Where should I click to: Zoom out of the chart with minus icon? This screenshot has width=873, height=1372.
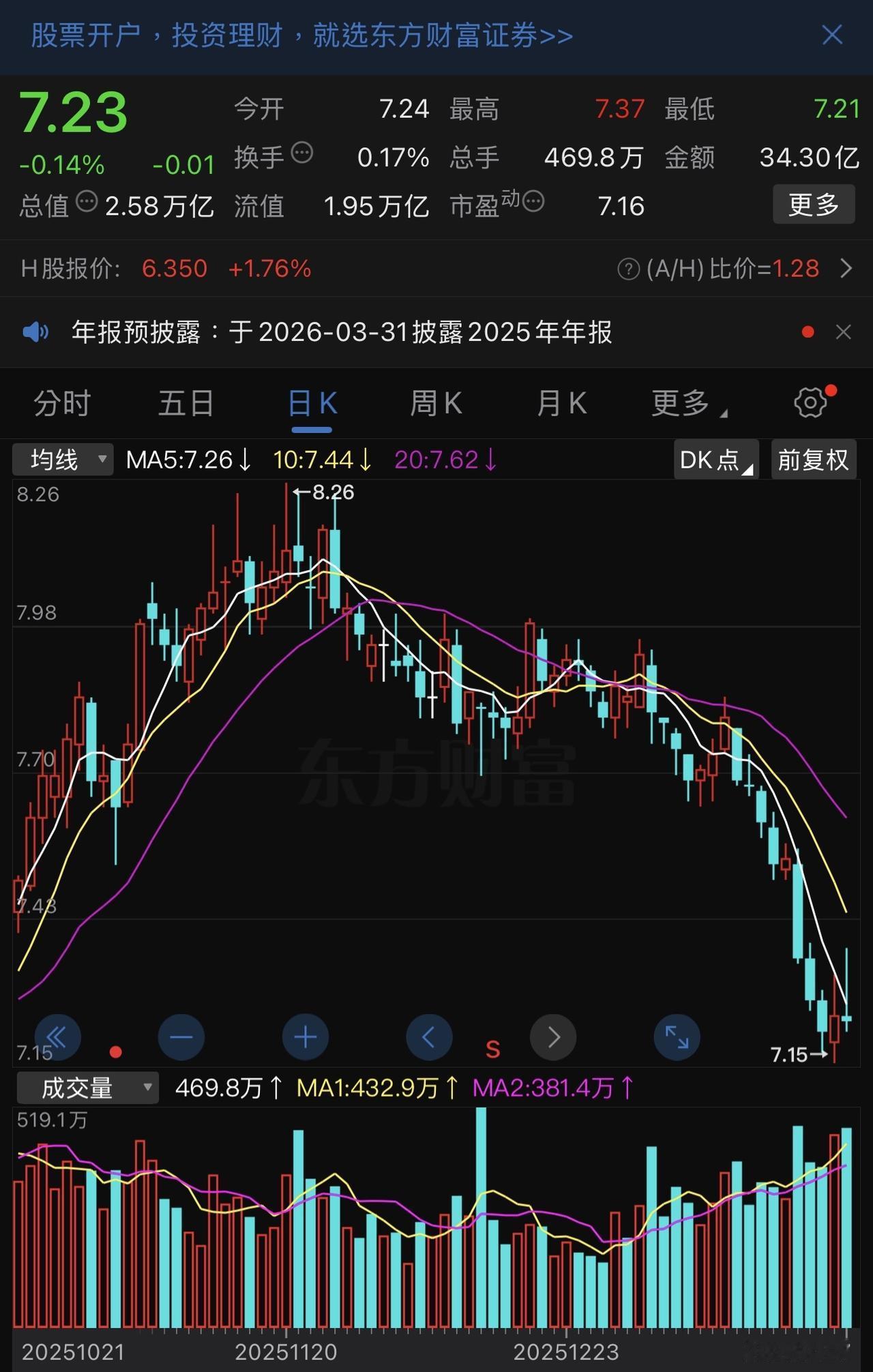[181, 1037]
